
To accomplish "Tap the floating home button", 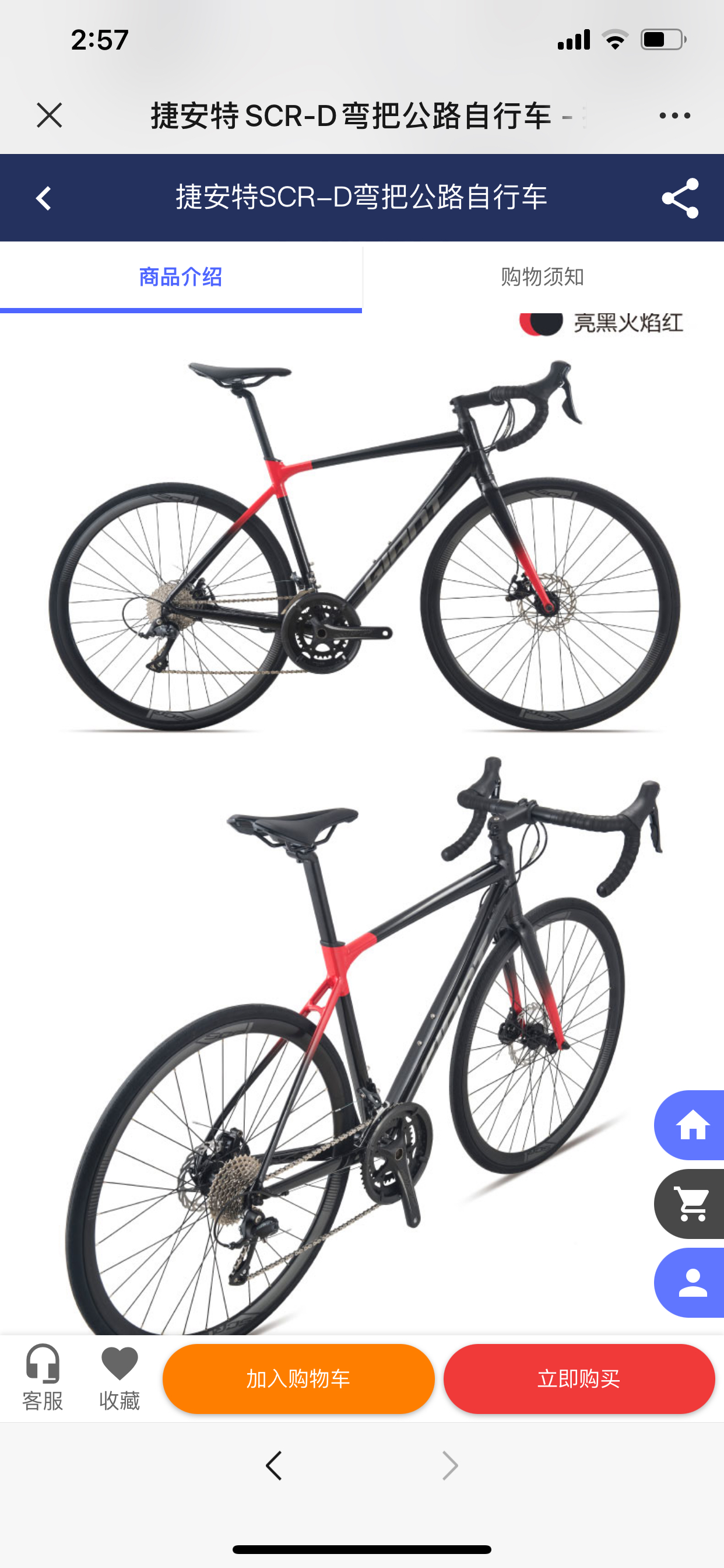I will [x=693, y=1125].
